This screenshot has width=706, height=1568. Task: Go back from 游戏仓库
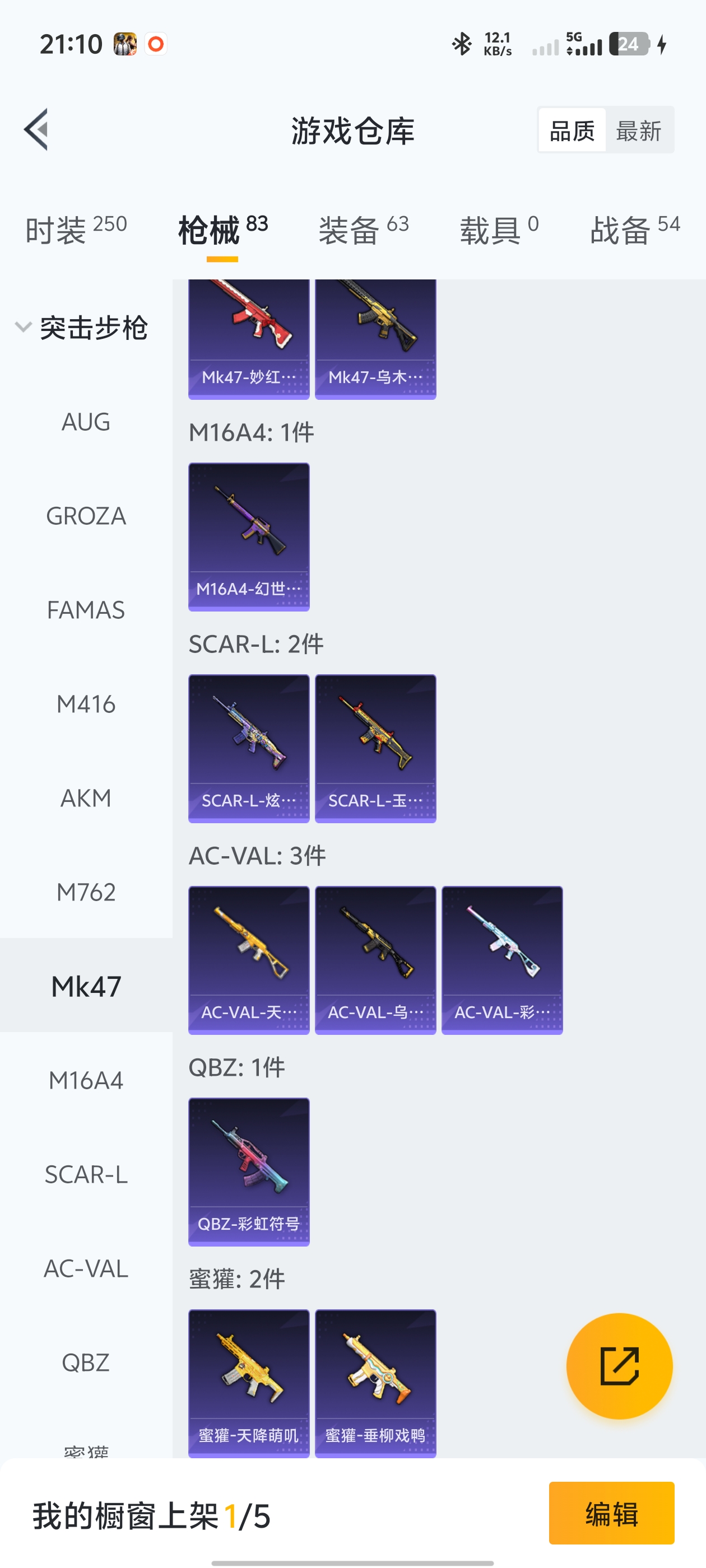coord(36,129)
